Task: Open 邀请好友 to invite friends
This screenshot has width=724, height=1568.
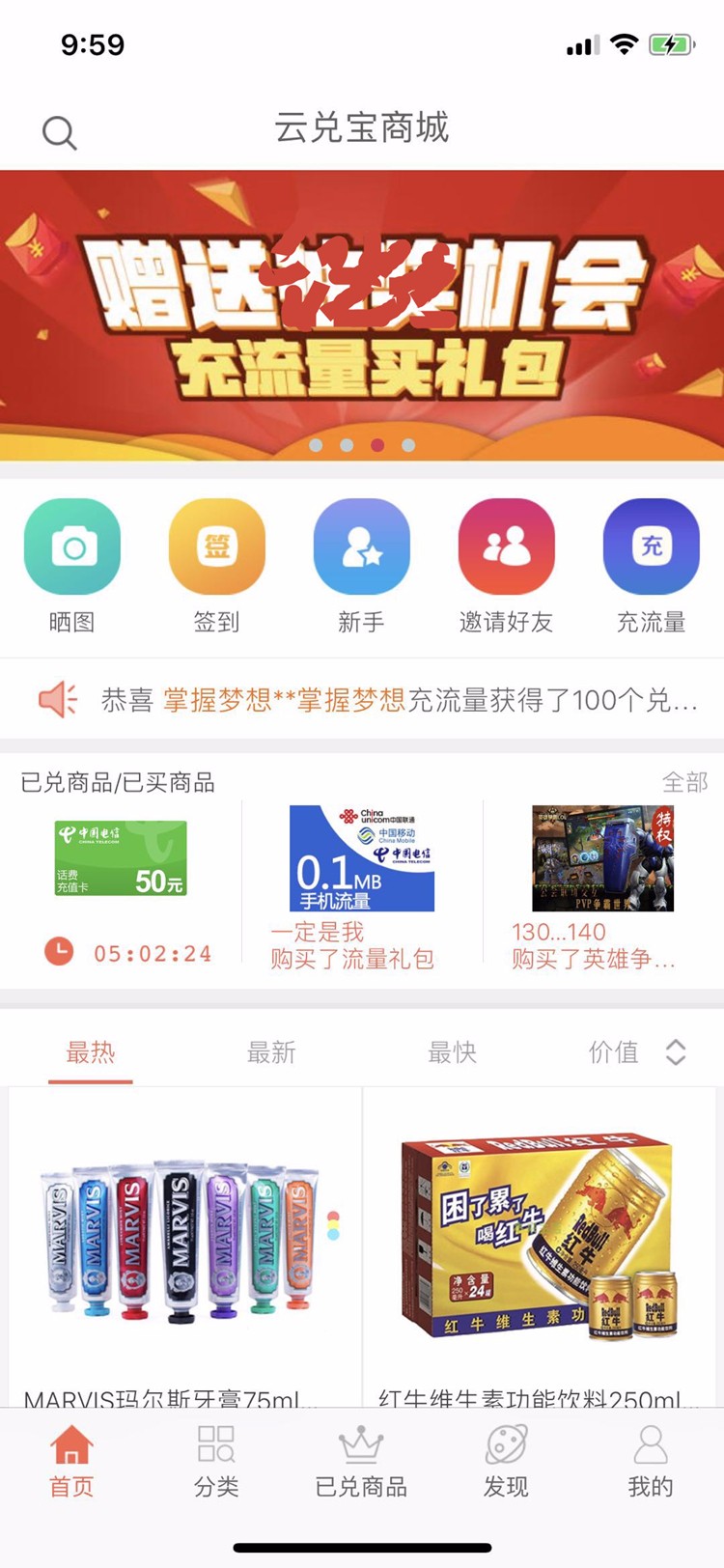Action: [507, 546]
